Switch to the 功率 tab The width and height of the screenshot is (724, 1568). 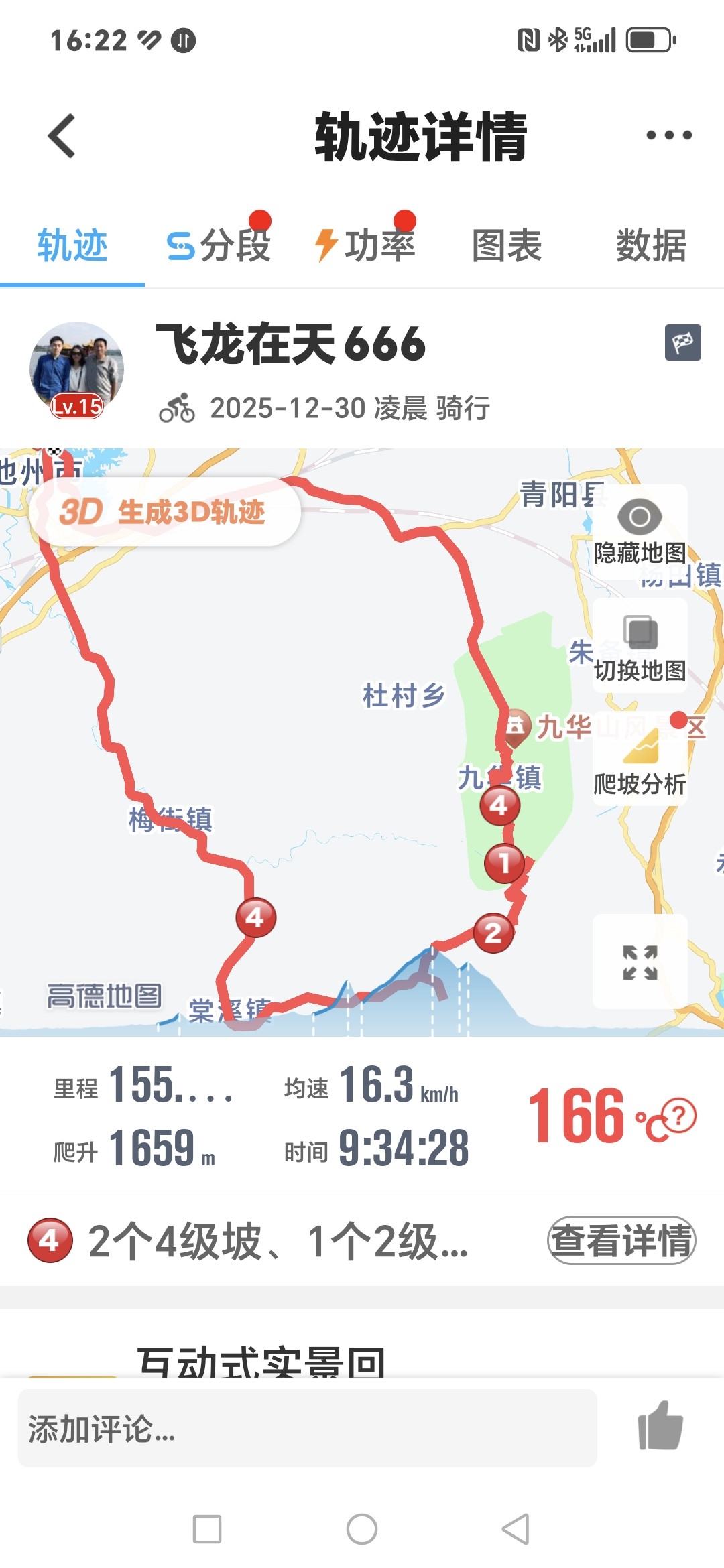[365, 245]
